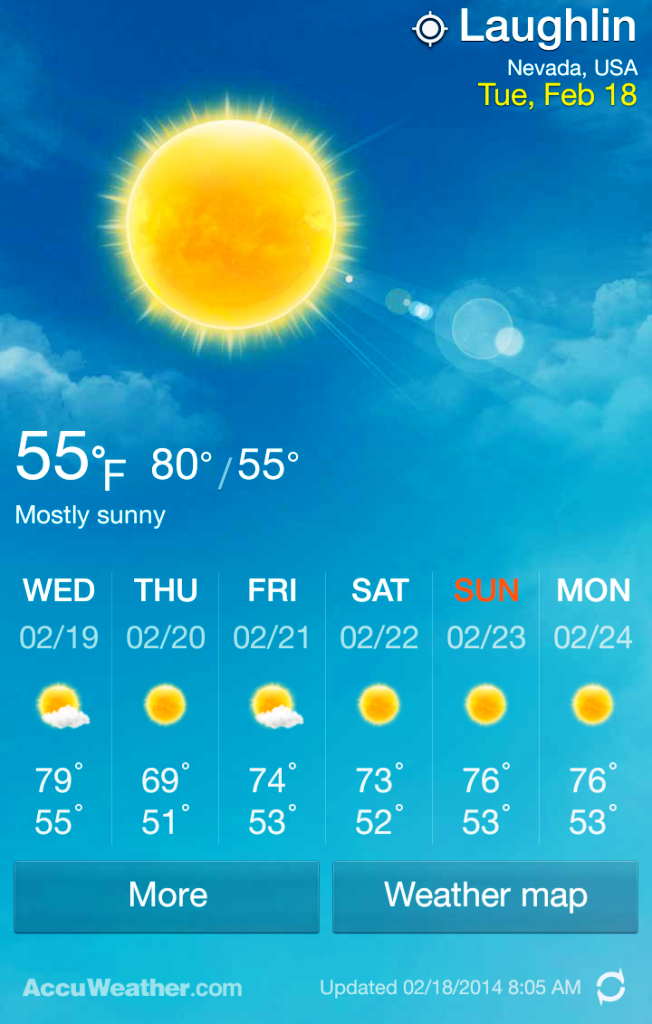Tap the location target icon beside Laughlin

click(430, 29)
